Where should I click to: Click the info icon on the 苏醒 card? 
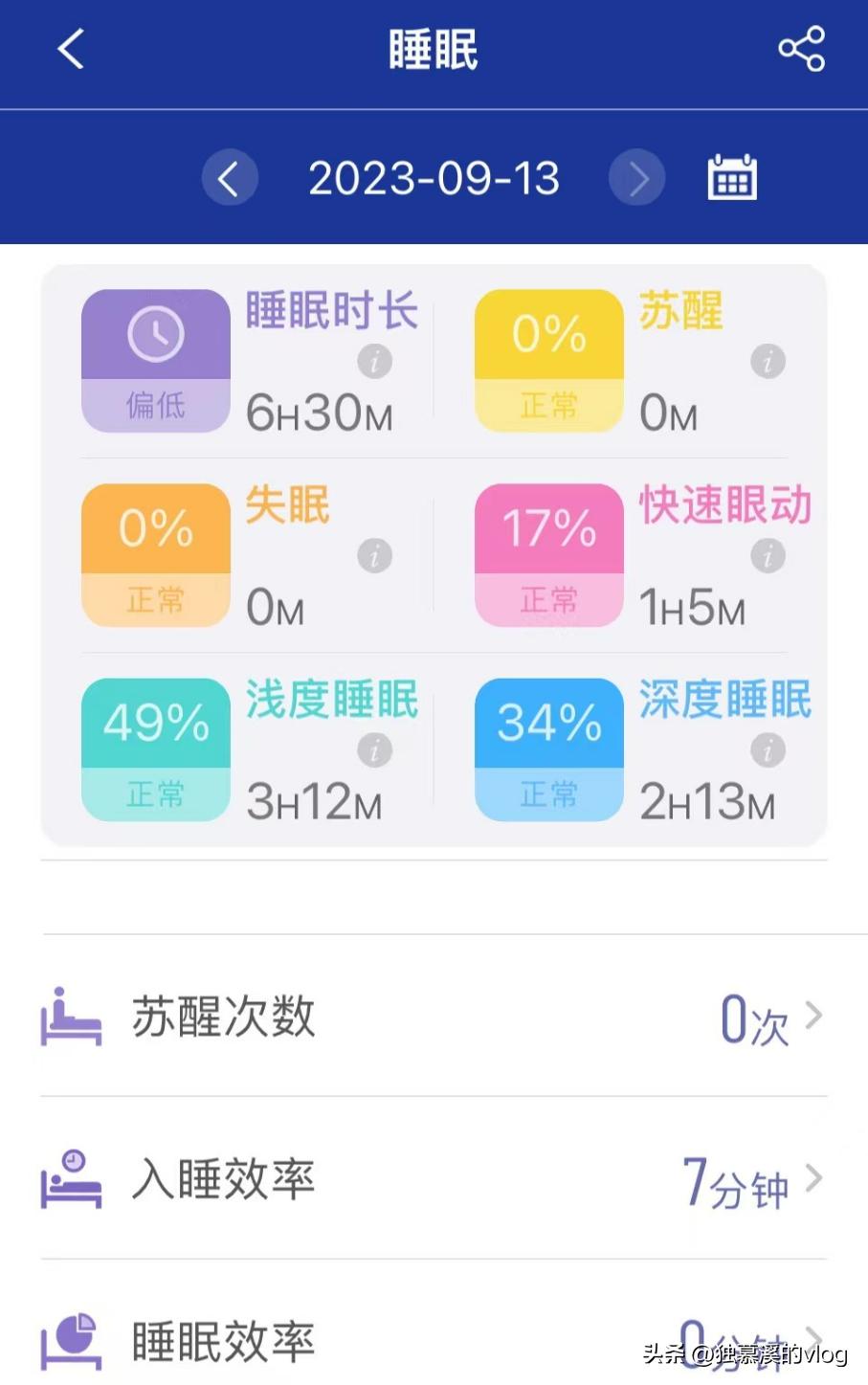(x=768, y=363)
